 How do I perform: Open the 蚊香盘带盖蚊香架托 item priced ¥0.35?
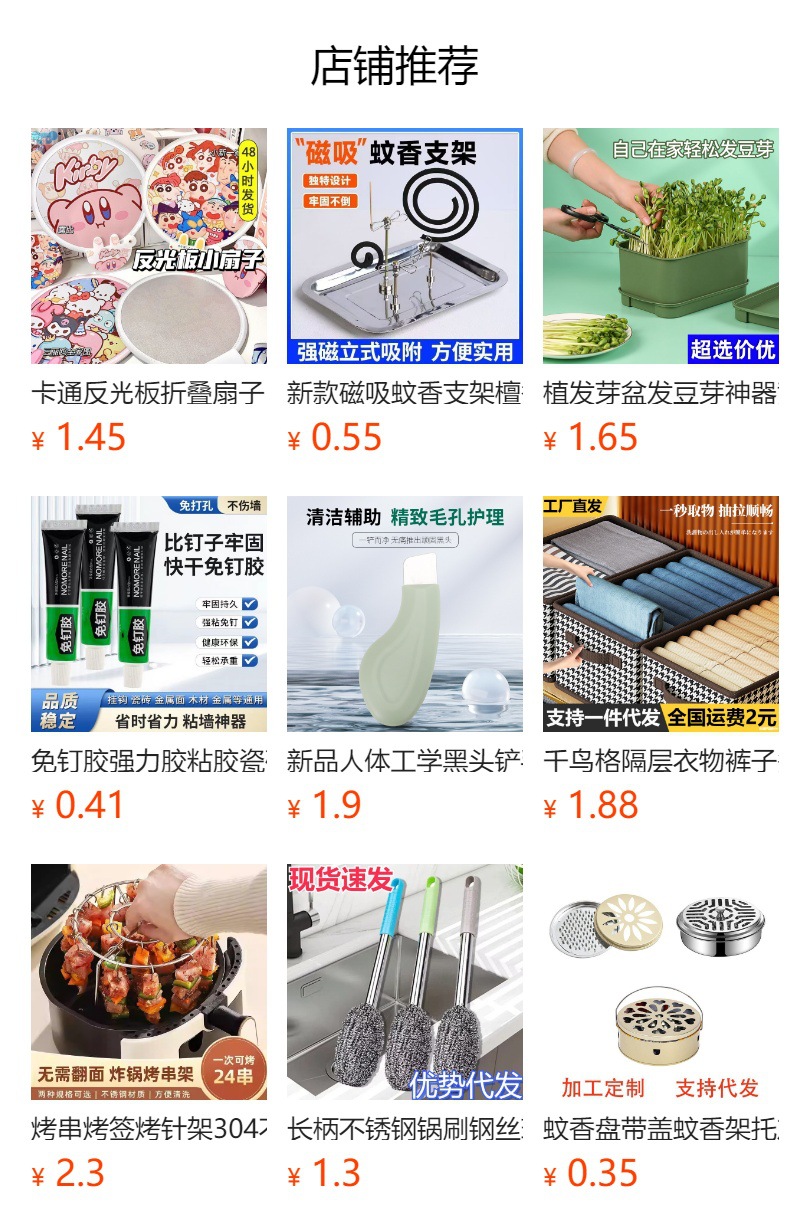(x=661, y=1028)
